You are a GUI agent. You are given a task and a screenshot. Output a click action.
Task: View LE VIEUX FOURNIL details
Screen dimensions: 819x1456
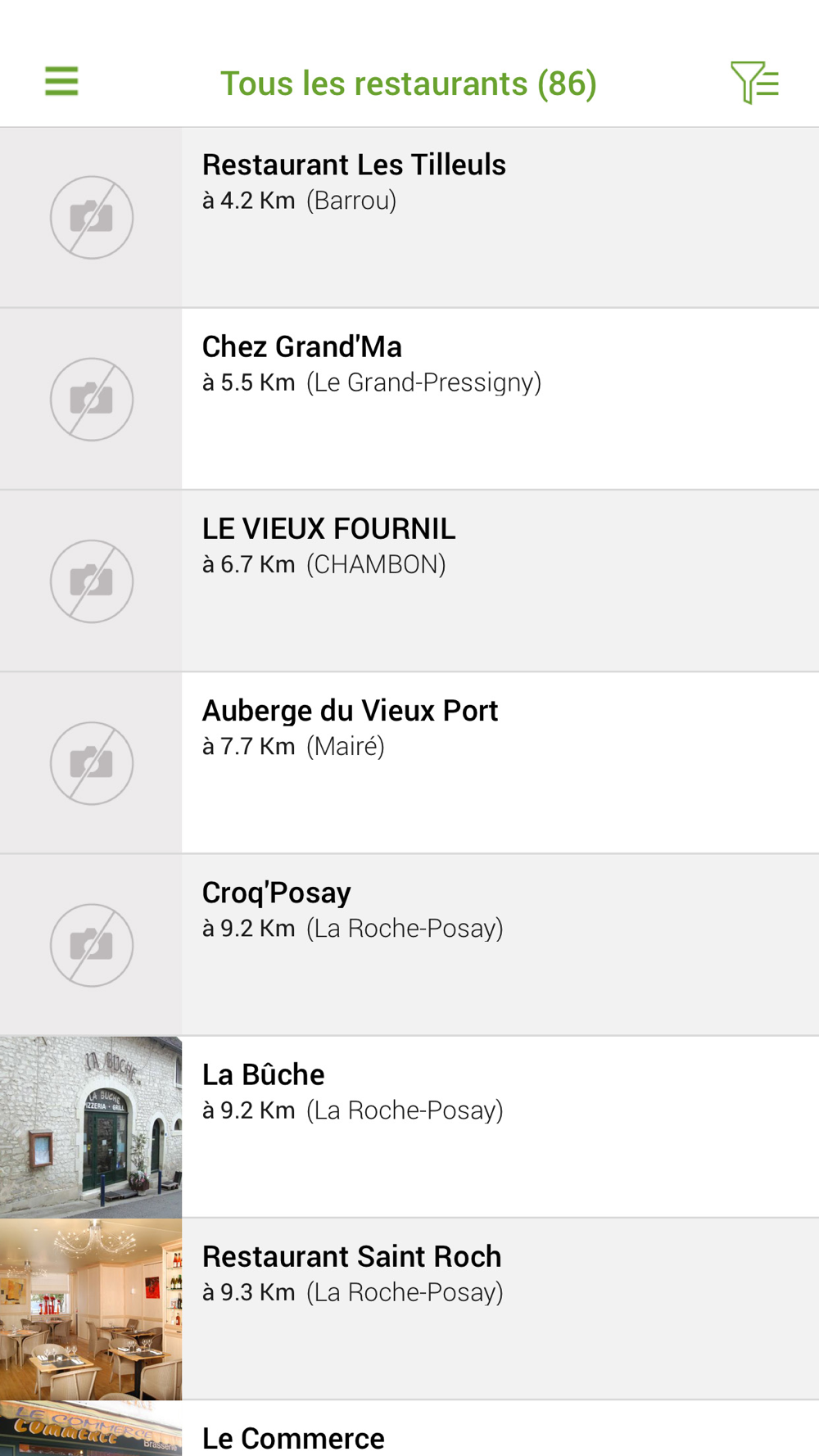click(x=409, y=581)
